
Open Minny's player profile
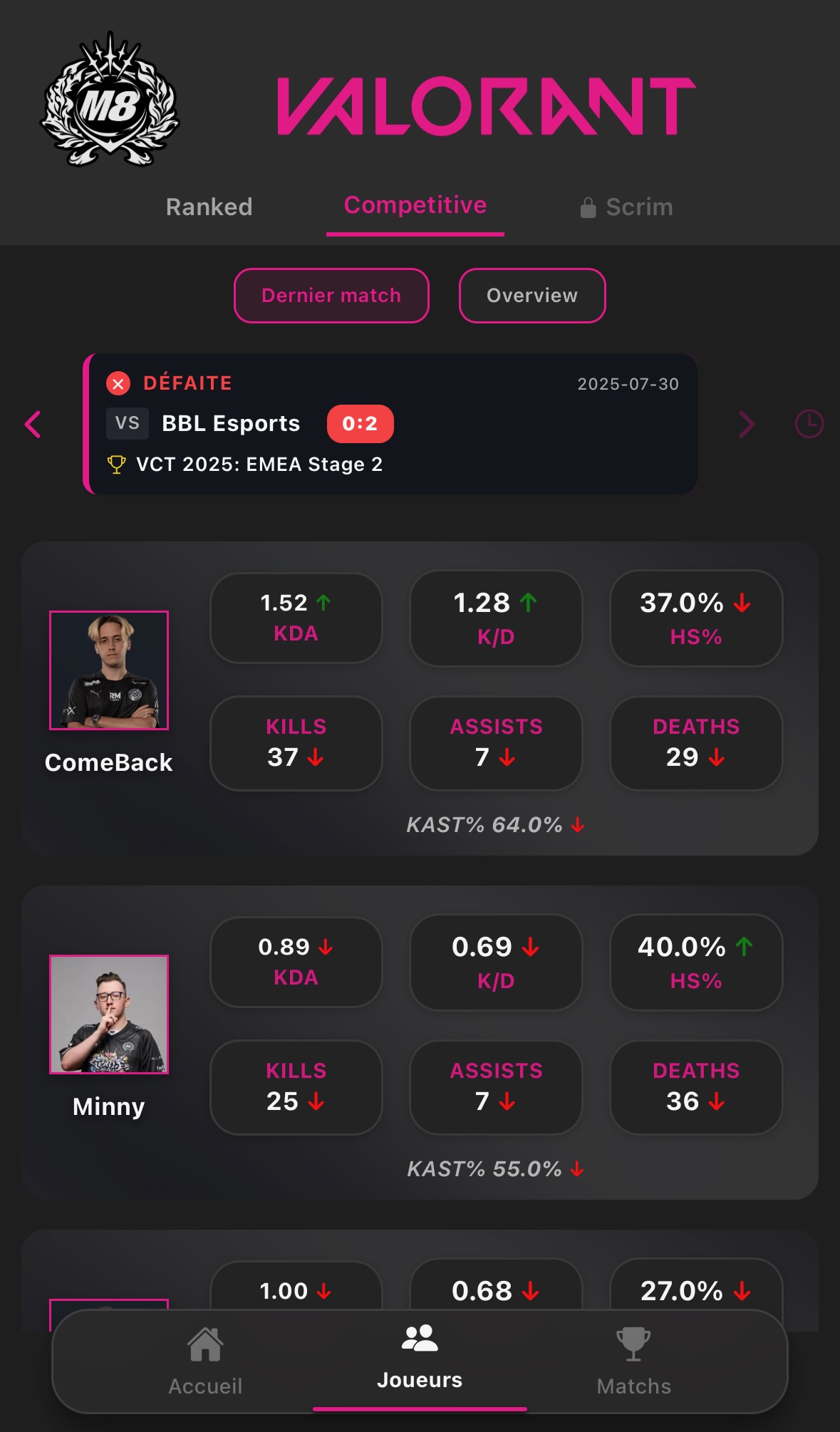[109, 1015]
